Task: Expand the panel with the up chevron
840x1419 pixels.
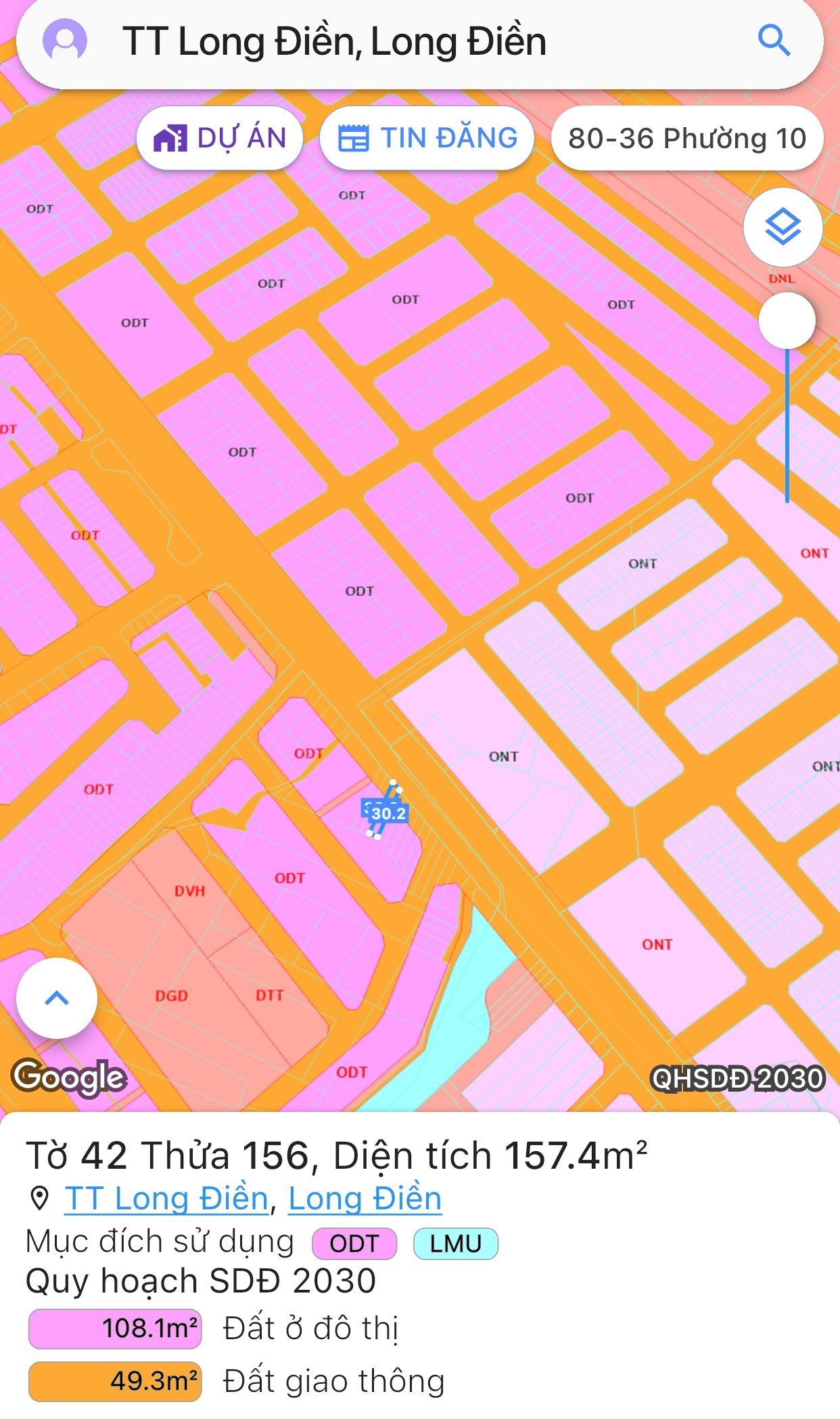Action: 57,998
